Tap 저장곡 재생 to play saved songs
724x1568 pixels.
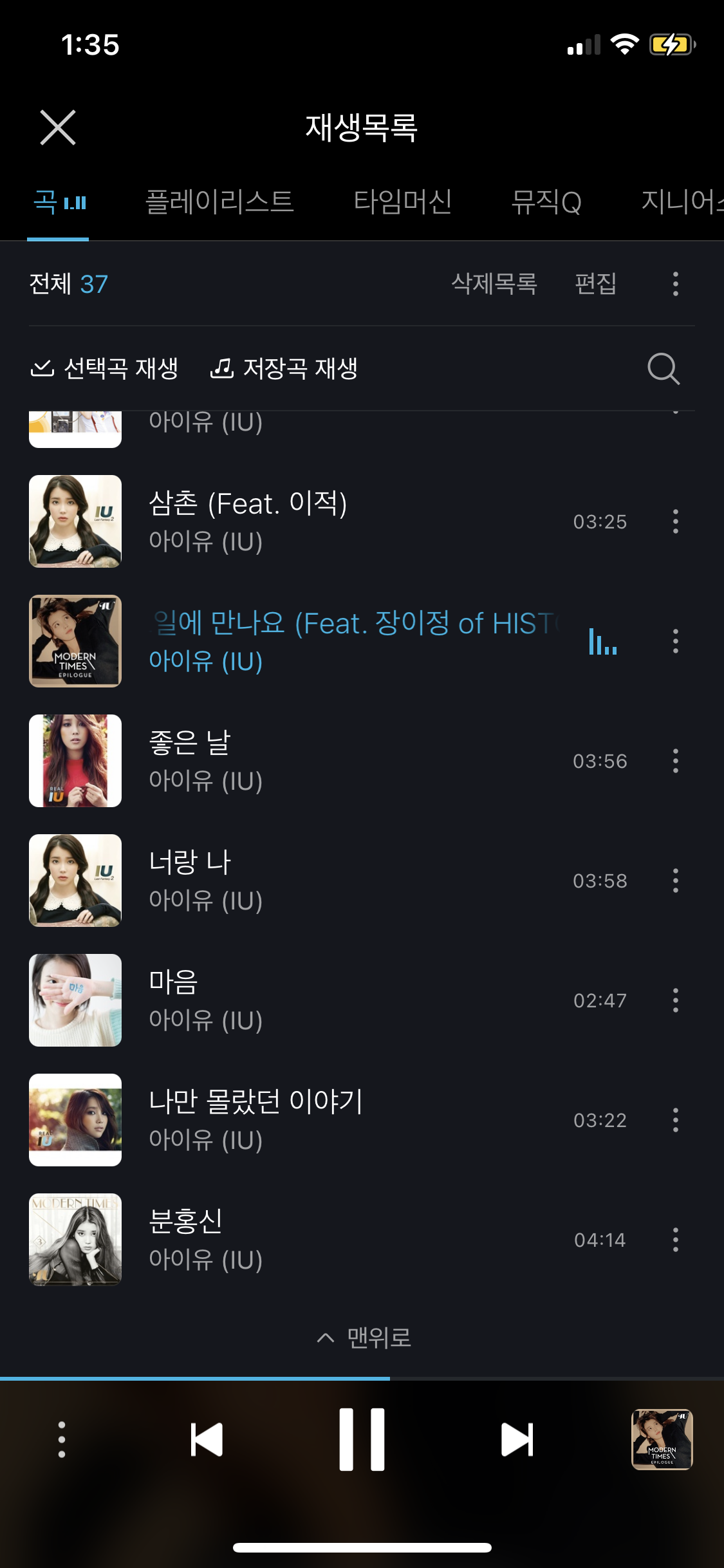click(284, 369)
